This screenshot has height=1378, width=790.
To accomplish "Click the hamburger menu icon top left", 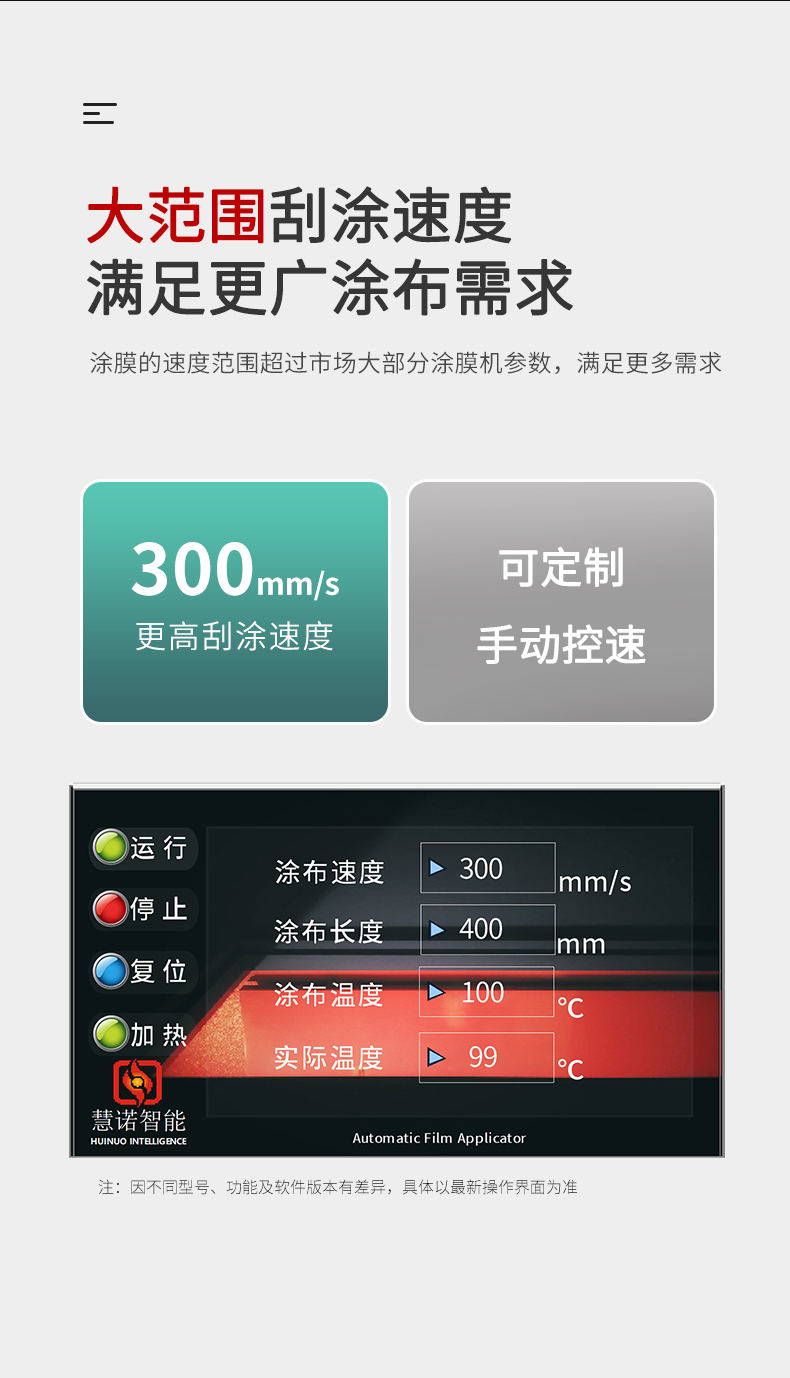I will point(99,112).
